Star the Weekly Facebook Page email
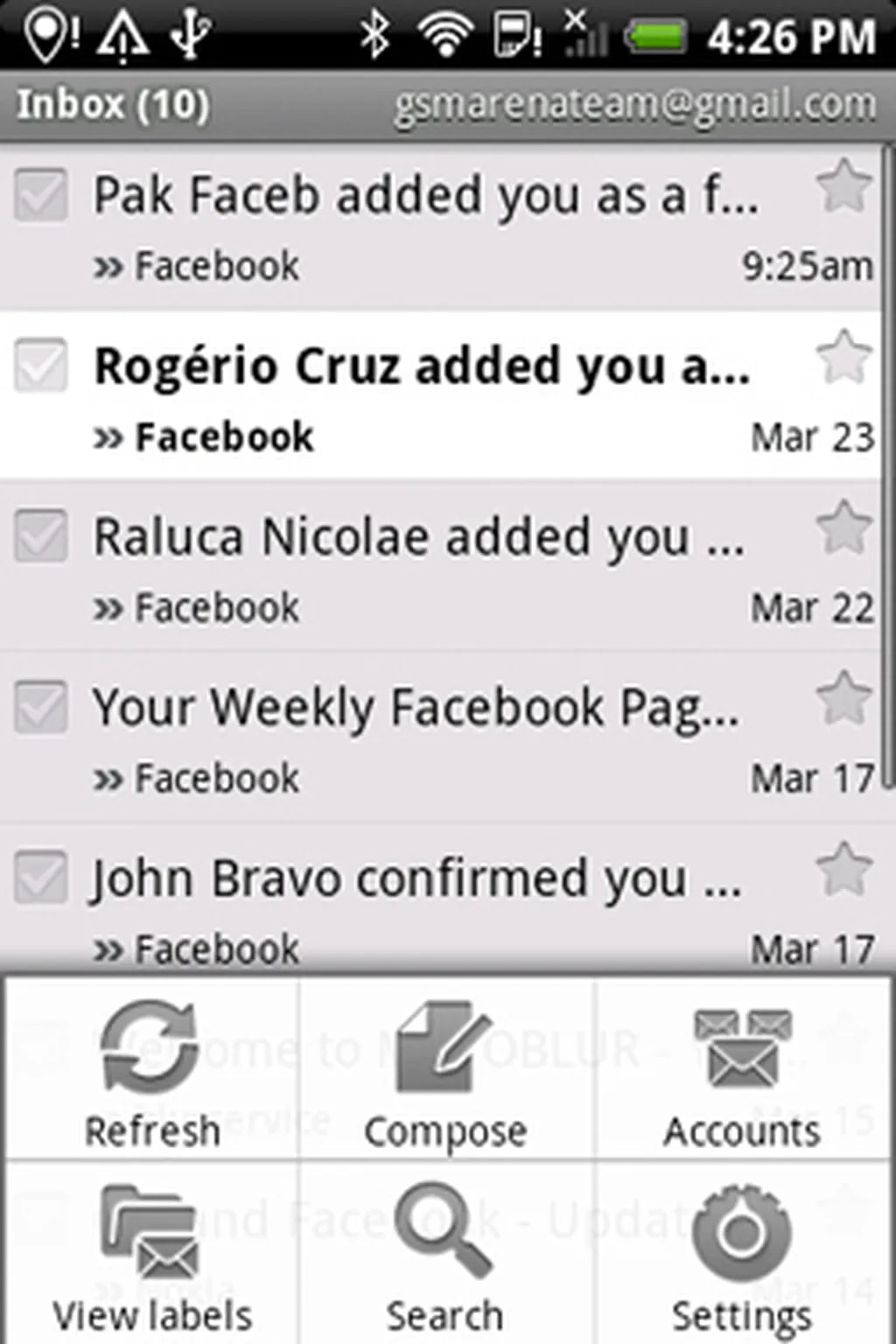 843,698
